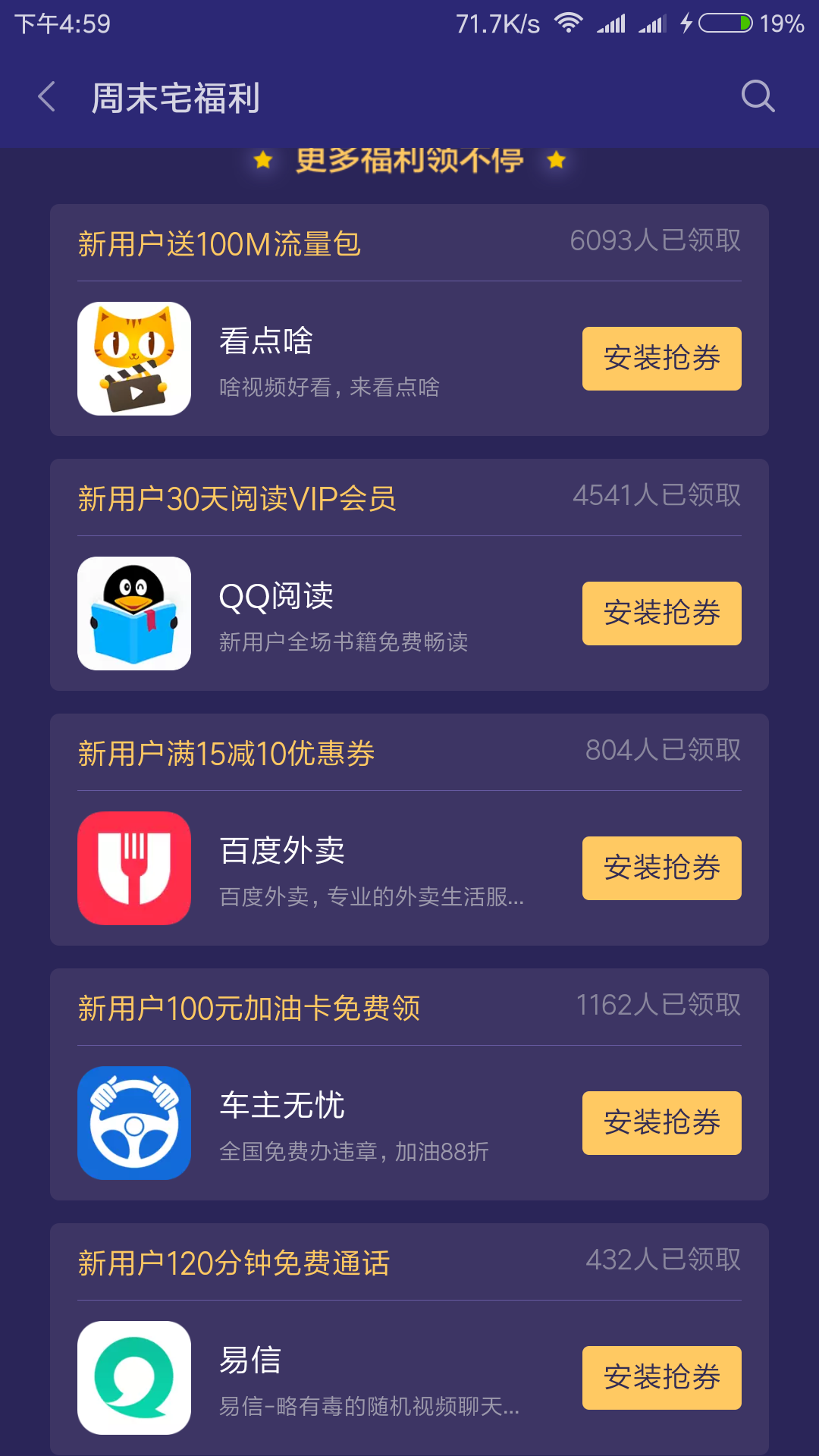The height and width of the screenshot is (1456, 819).
Task: Open the 易信 app card
Action: click(303, 1379)
